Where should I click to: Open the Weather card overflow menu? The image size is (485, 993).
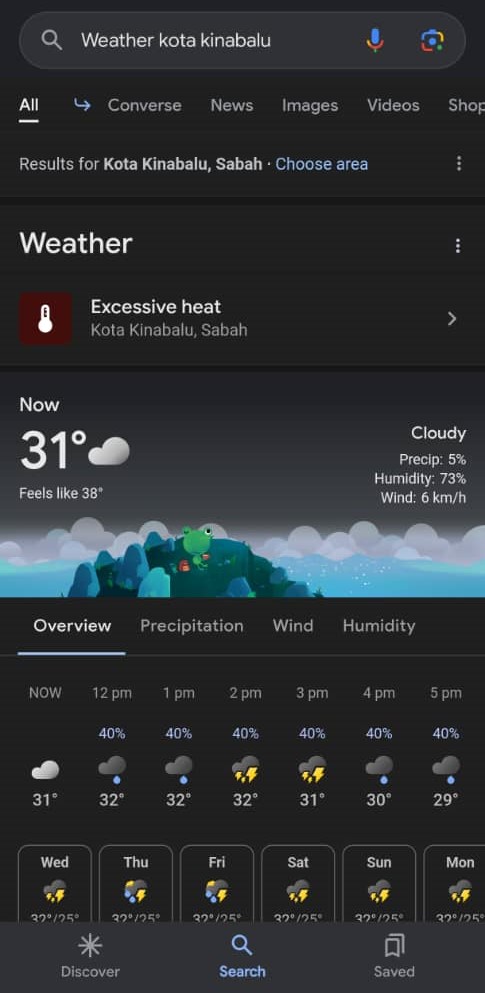tap(458, 246)
